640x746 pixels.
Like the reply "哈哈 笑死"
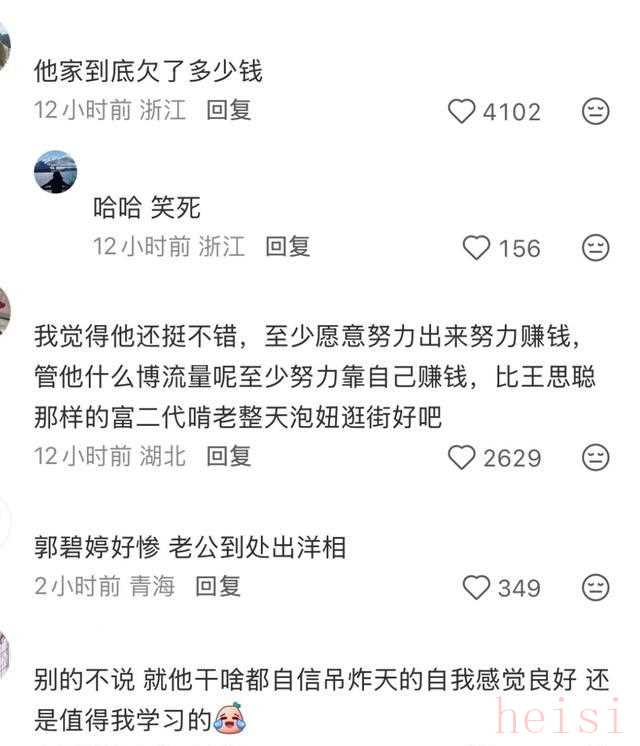pyautogui.click(x=477, y=247)
